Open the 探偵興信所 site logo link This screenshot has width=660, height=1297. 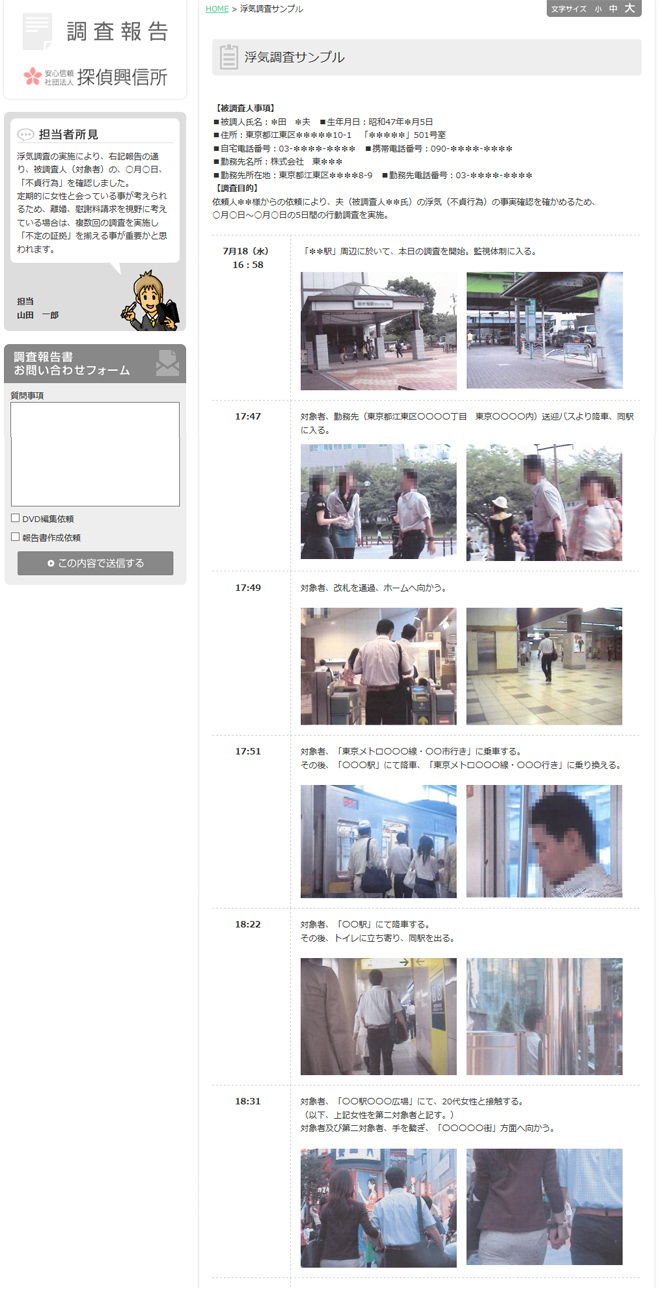pos(95,76)
